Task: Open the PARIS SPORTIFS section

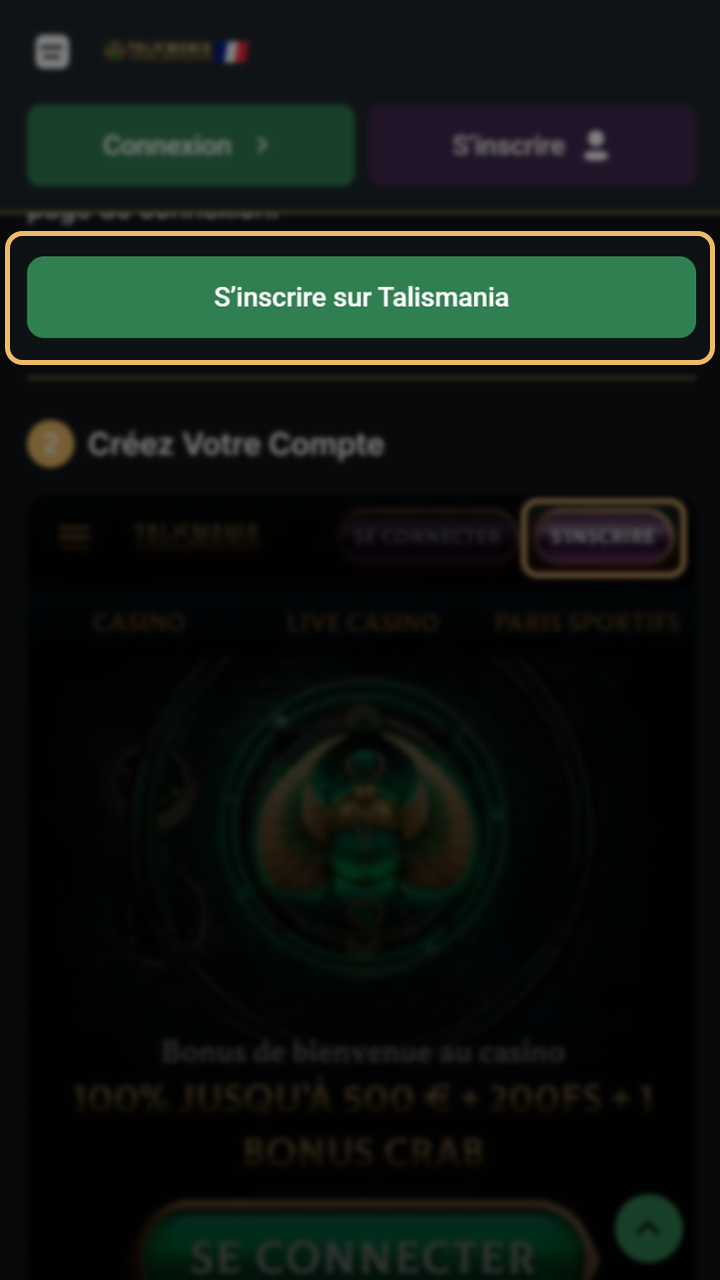Action: (x=584, y=622)
